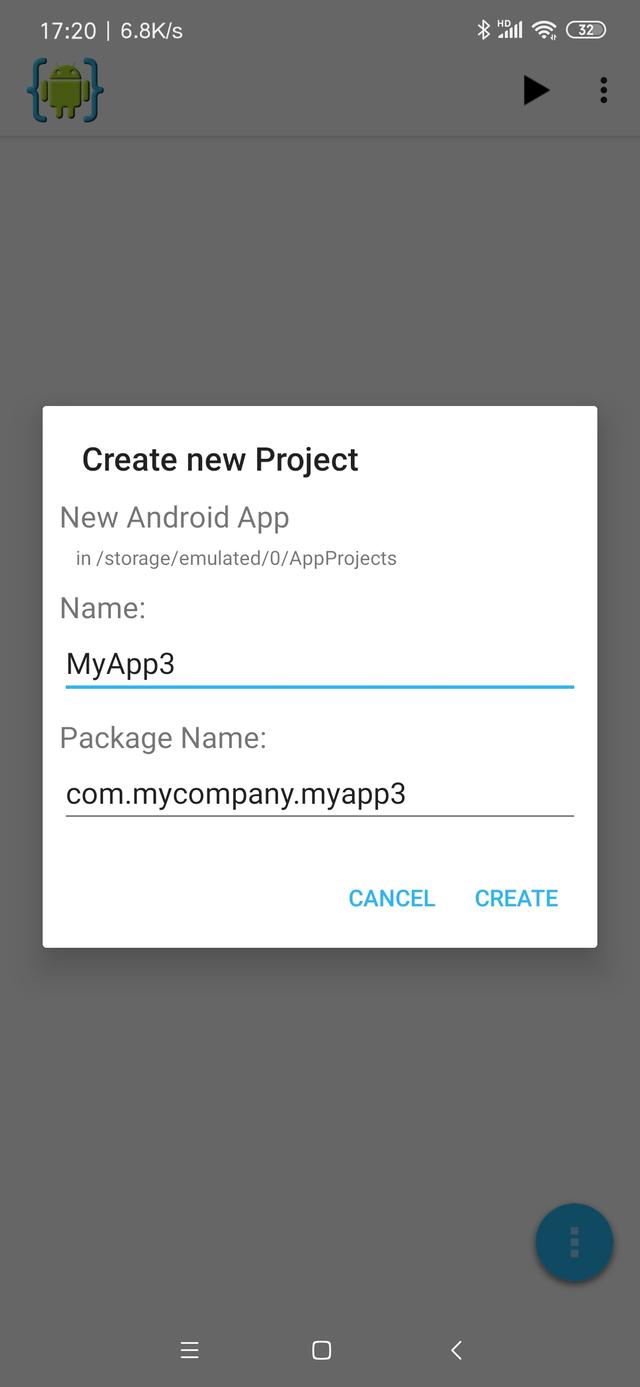Focus the Name field with MyApp3
The width and height of the screenshot is (640, 1387).
(x=319, y=664)
